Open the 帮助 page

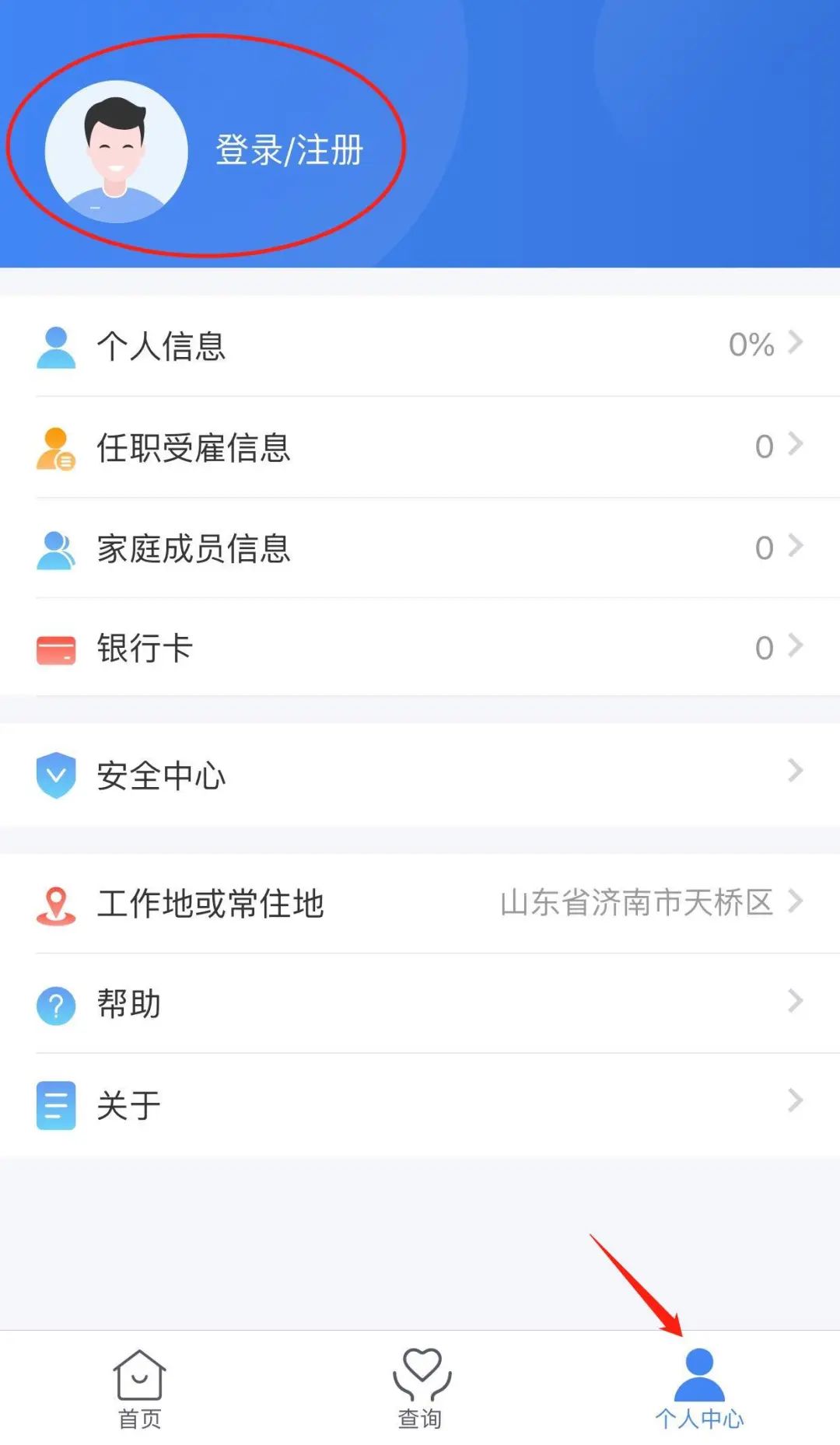[420, 1003]
